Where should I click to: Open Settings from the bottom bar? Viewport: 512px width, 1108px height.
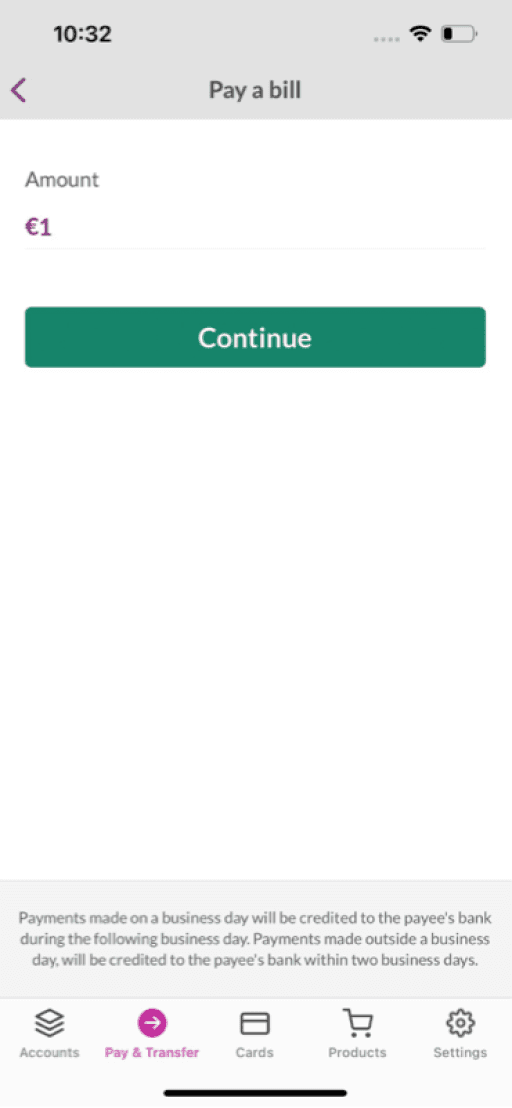[460, 1034]
